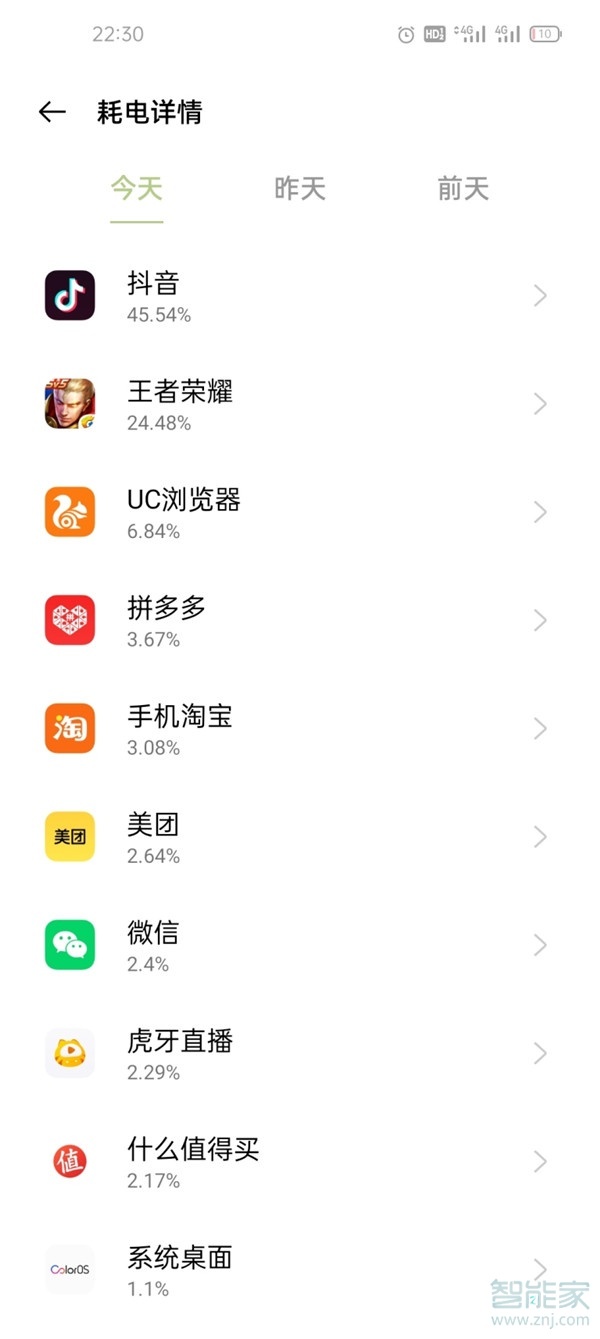Open 系统桌面 power usage details
600x1339 pixels.
(x=300, y=1268)
